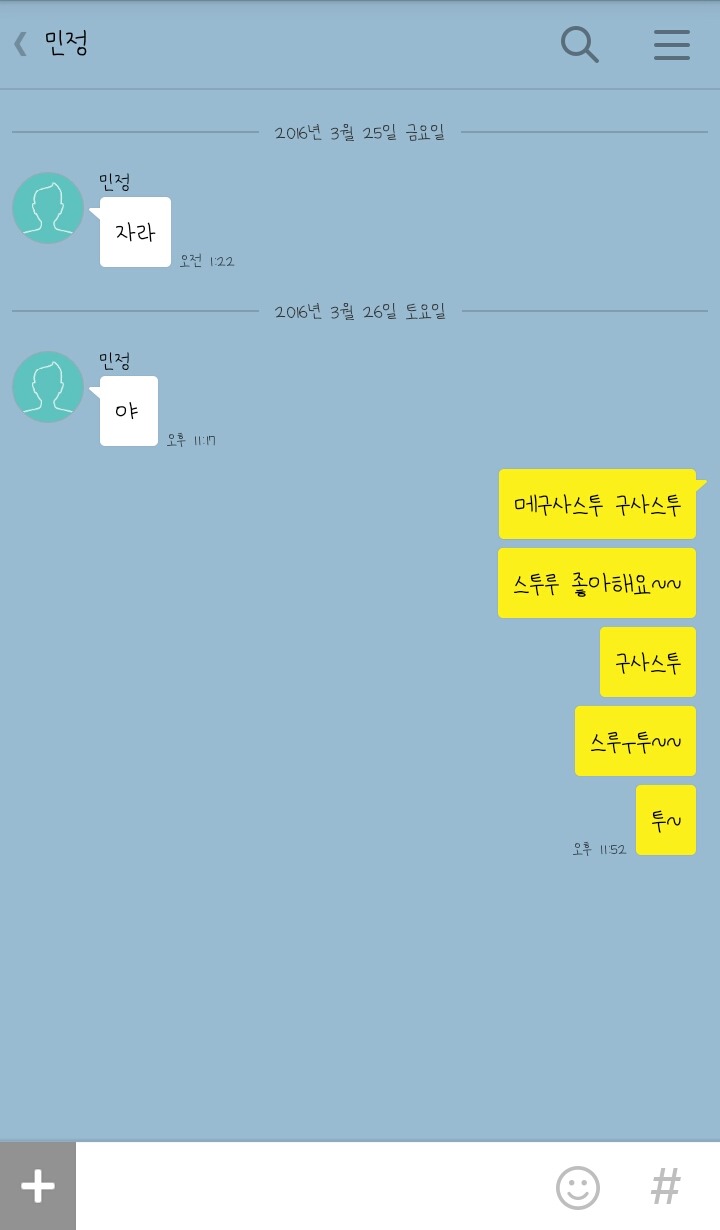Search within this conversation
Screen dimensions: 720x1230
[x=579, y=45]
